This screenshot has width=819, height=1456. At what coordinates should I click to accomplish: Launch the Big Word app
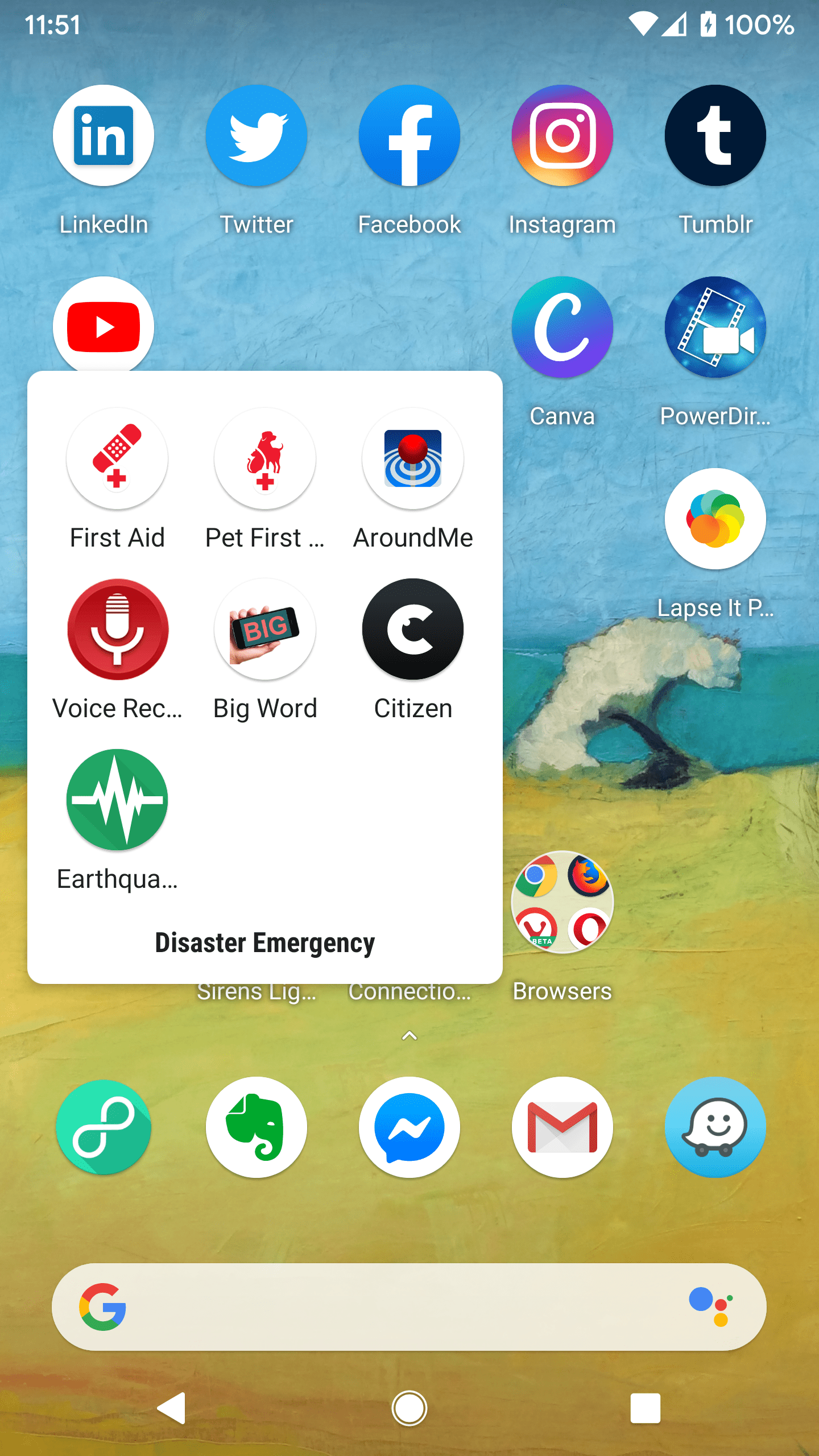point(265,629)
